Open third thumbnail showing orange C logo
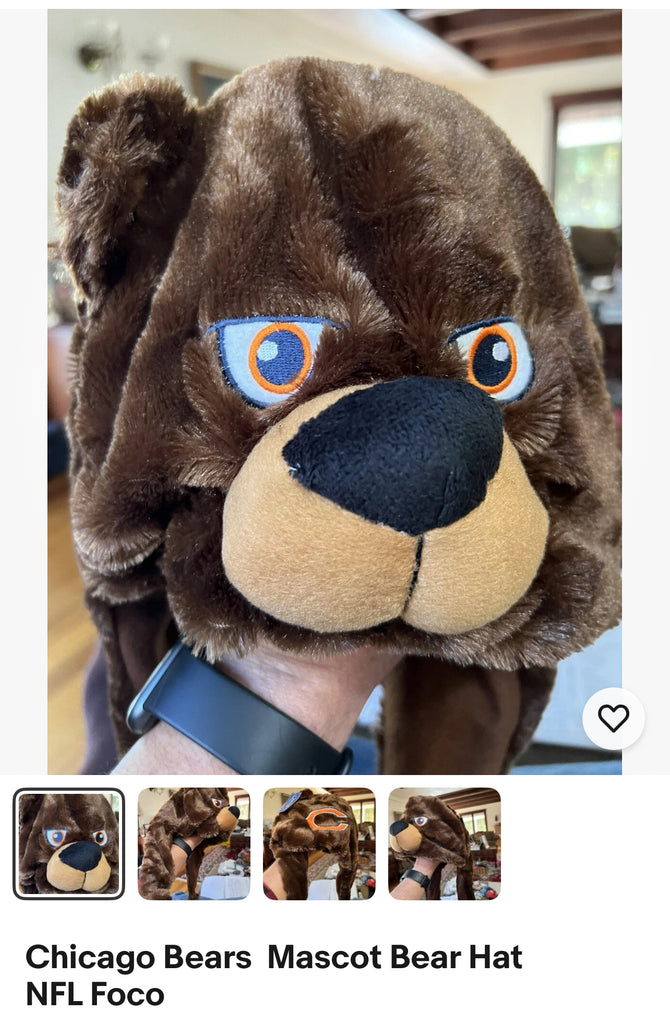670x1024 pixels. click(319, 843)
